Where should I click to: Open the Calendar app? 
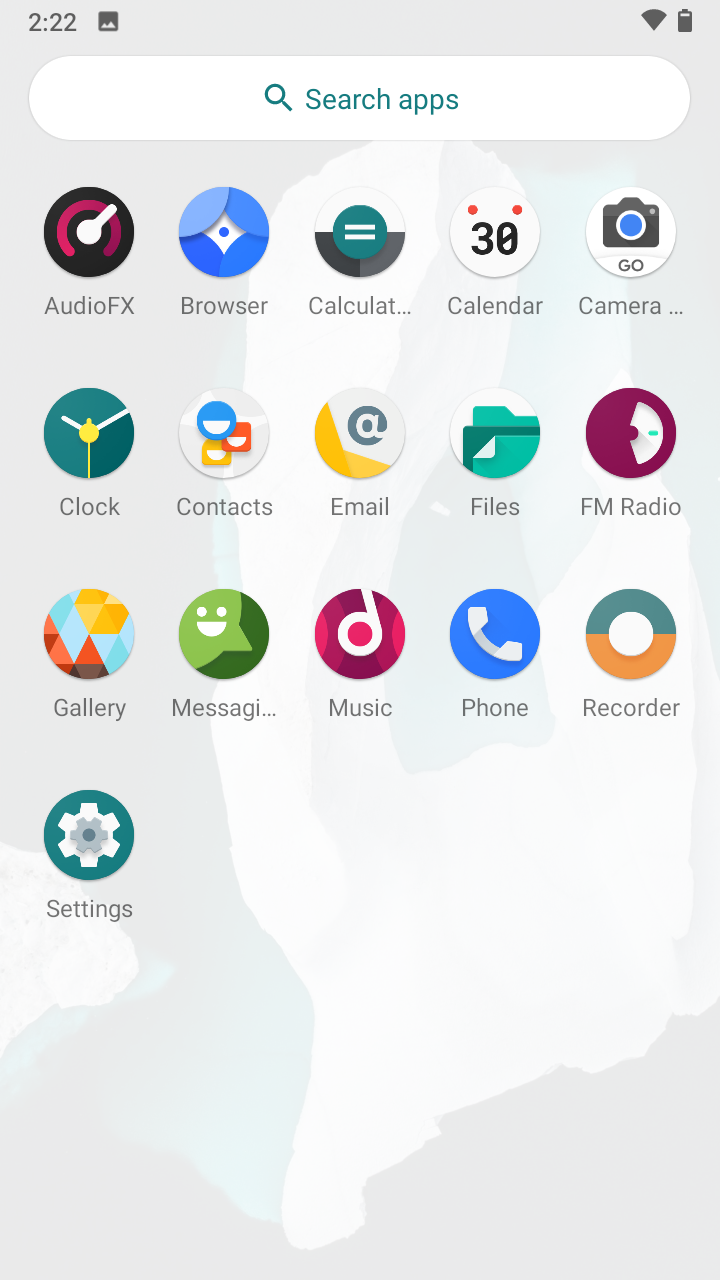click(x=495, y=233)
